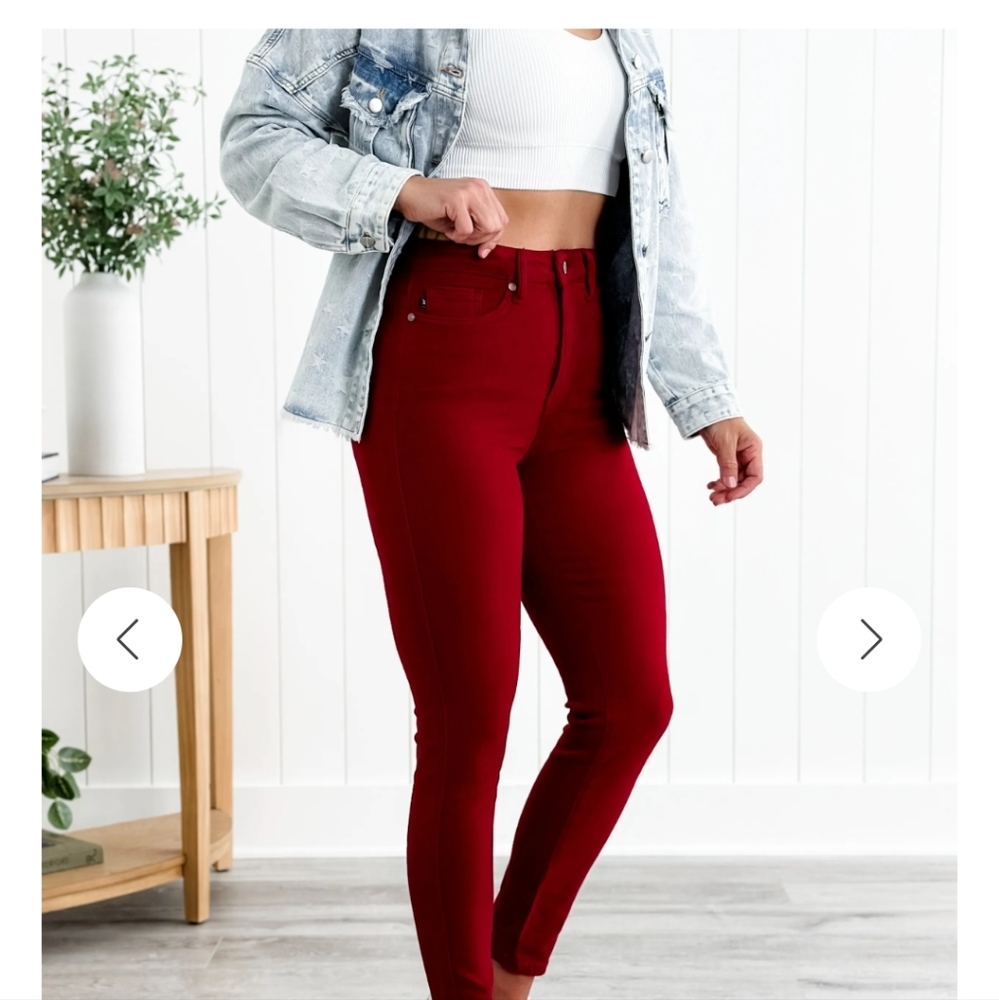This screenshot has height=1000, width=999.
Task: Advance the gallery with the right arrow
Action: [x=868, y=636]
